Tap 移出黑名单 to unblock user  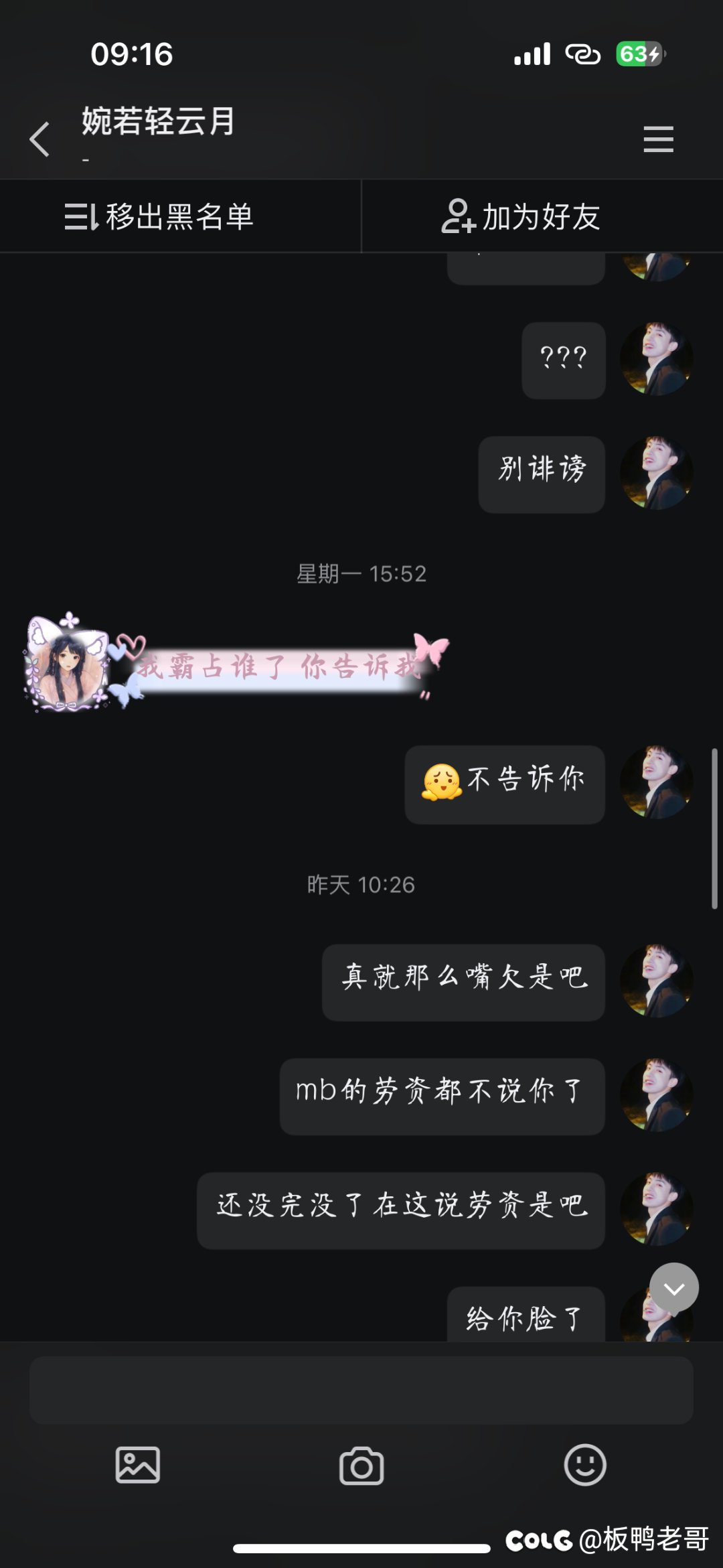159,217
